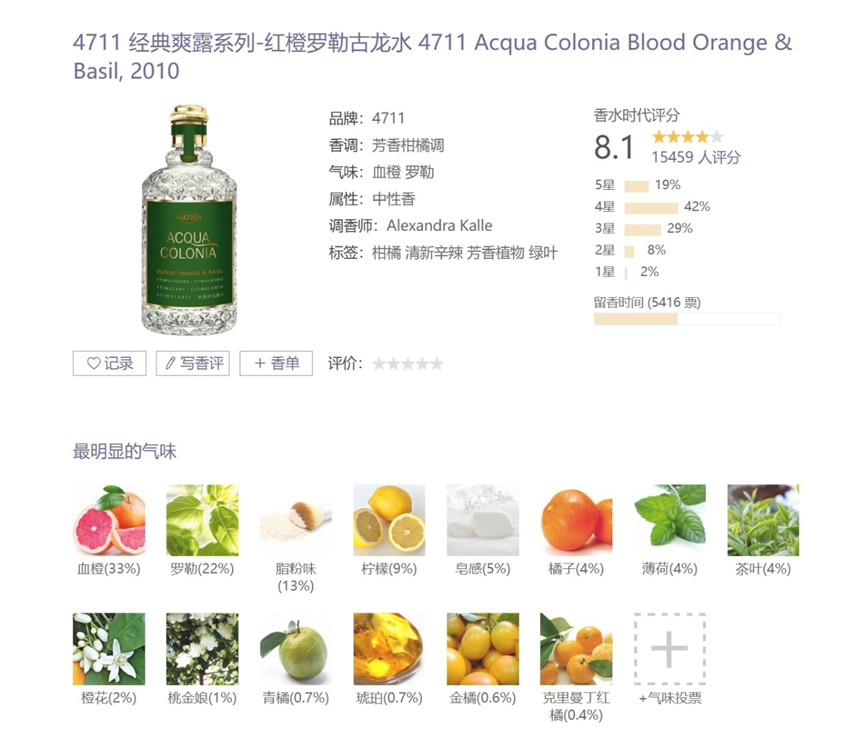Open the 芳香柑橘调 fragrance family link
Viewport: 865px width, 737px height.
407,145
